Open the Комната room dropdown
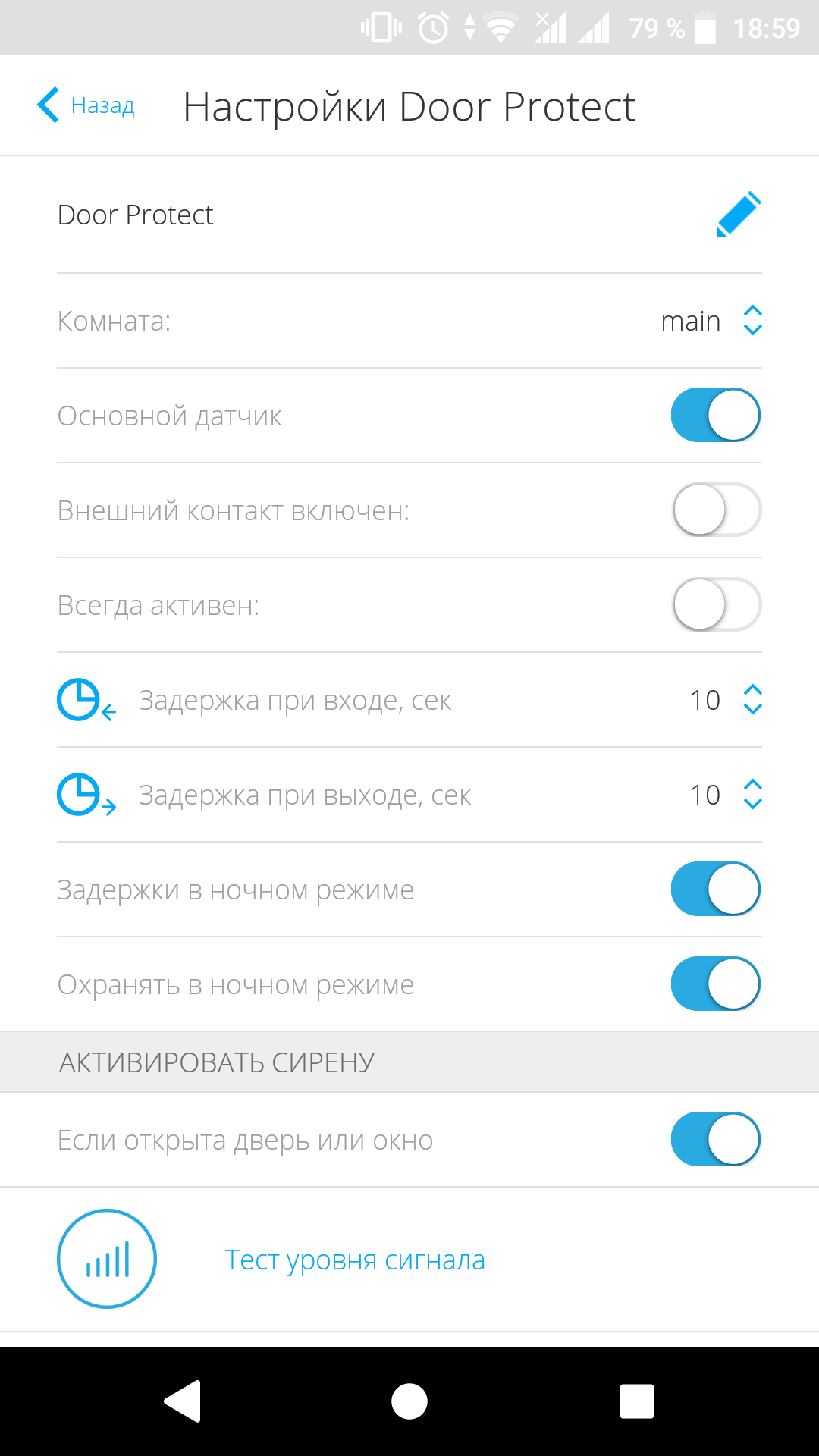819x1456 pixels. (x=711, y=321)
